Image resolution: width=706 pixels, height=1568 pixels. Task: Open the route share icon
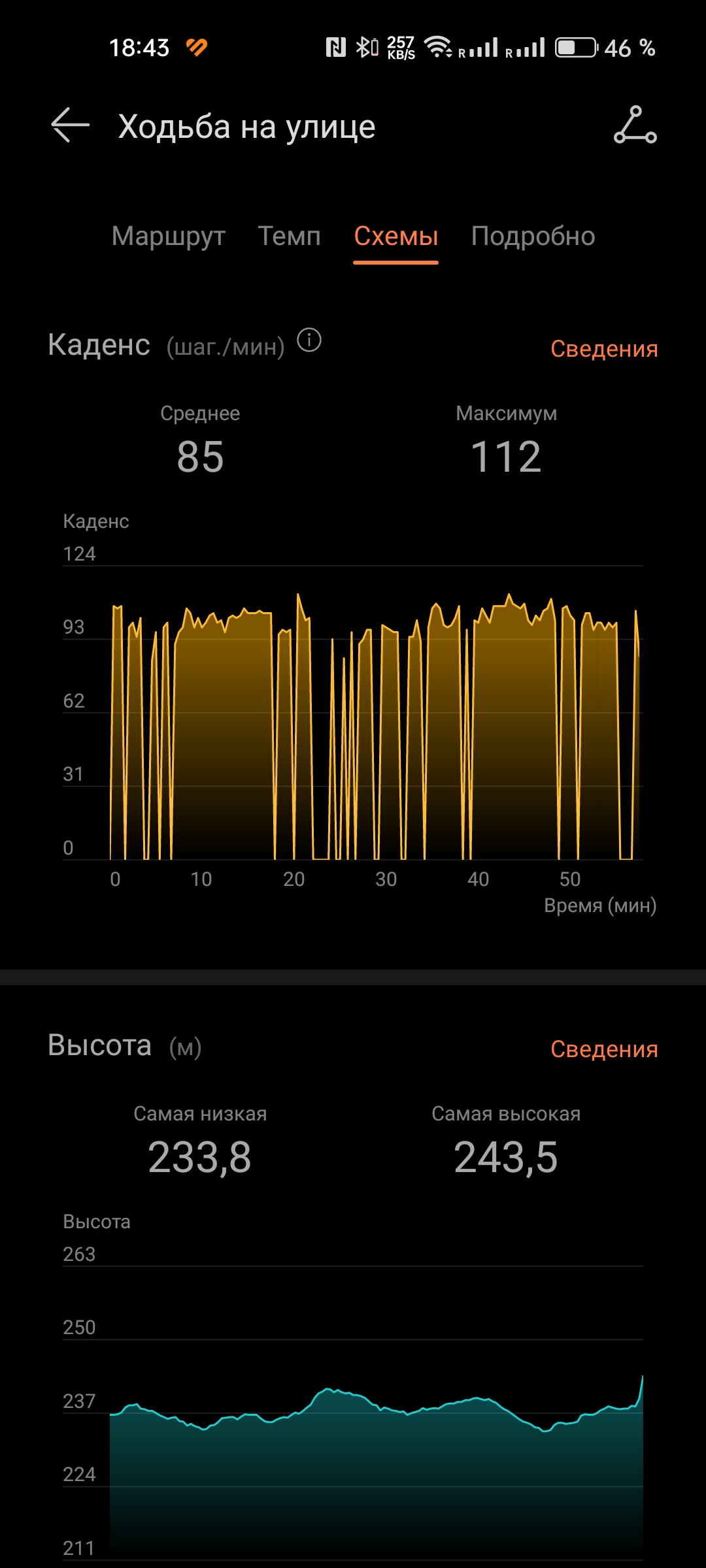click(635, 125)
